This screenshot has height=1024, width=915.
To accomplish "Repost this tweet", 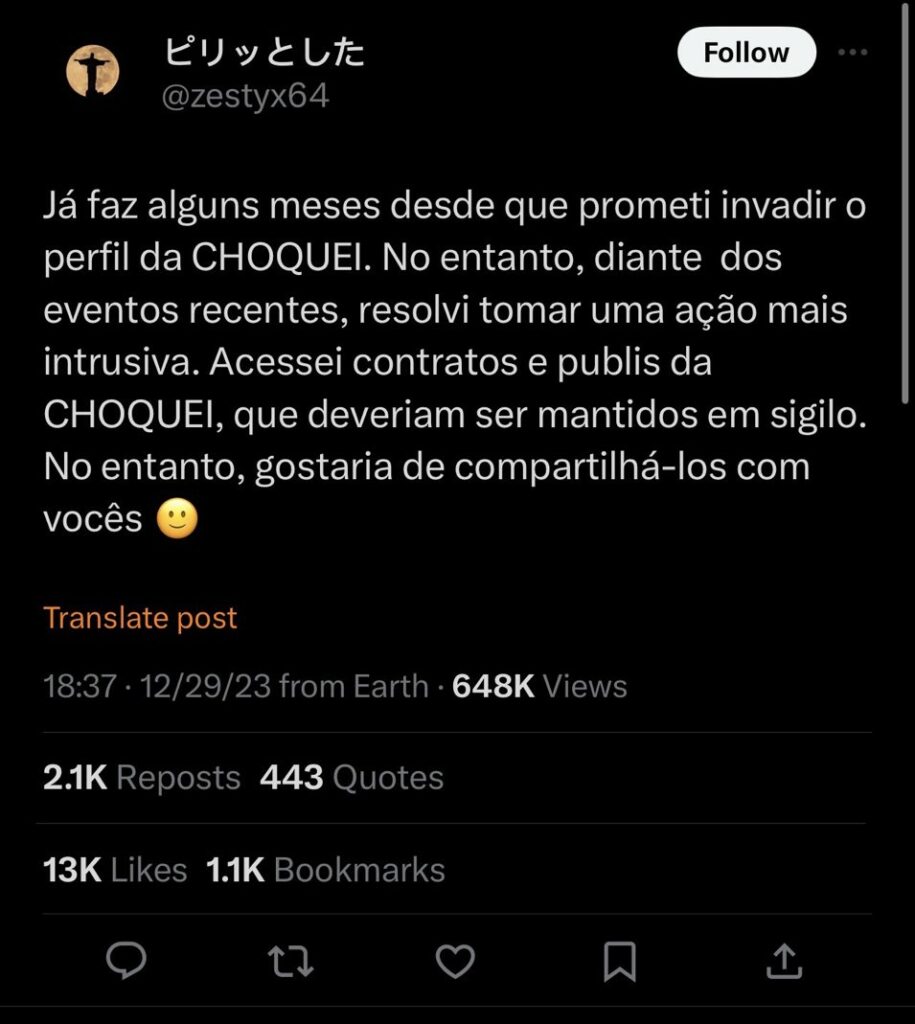I will tap(291, 962).
